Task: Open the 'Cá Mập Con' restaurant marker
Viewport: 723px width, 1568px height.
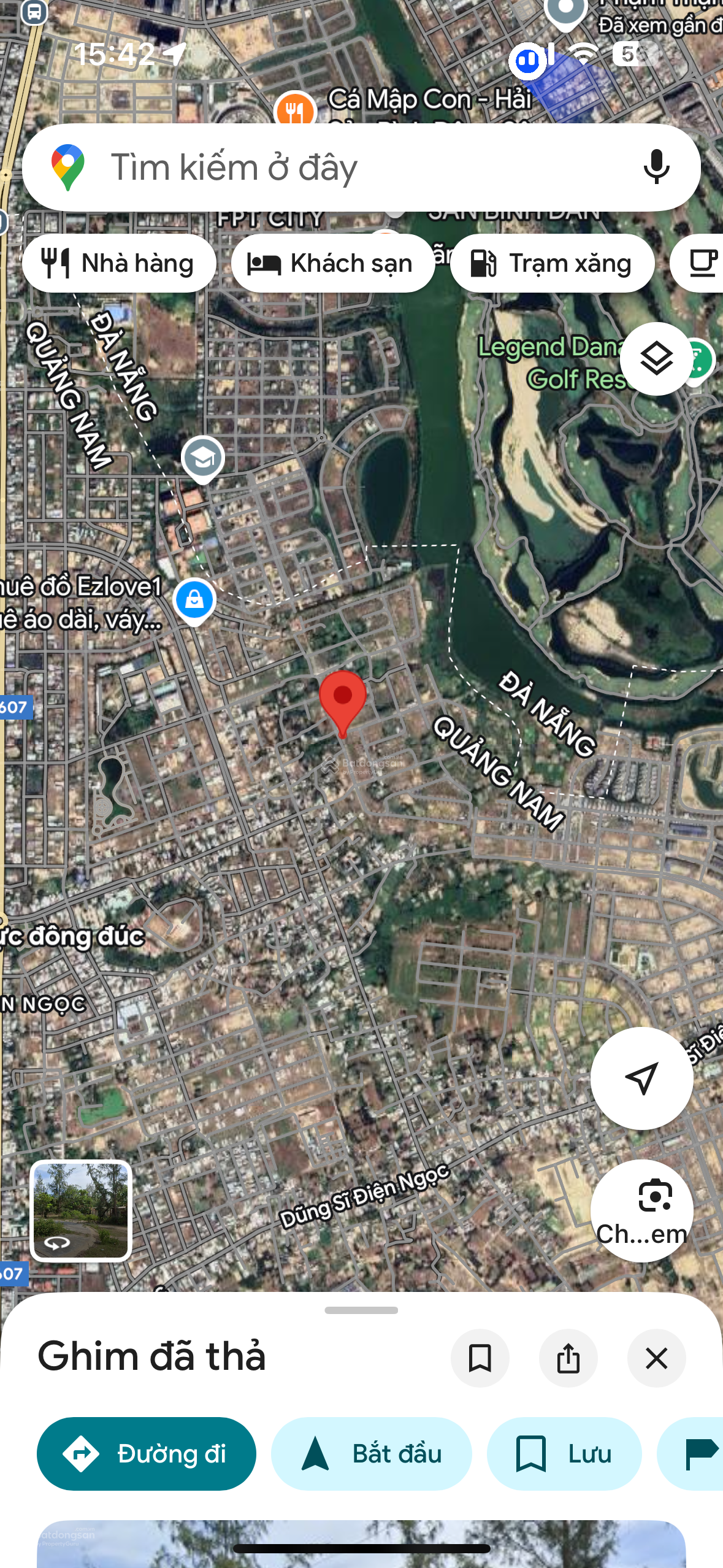Action: (x=295, y=110)
